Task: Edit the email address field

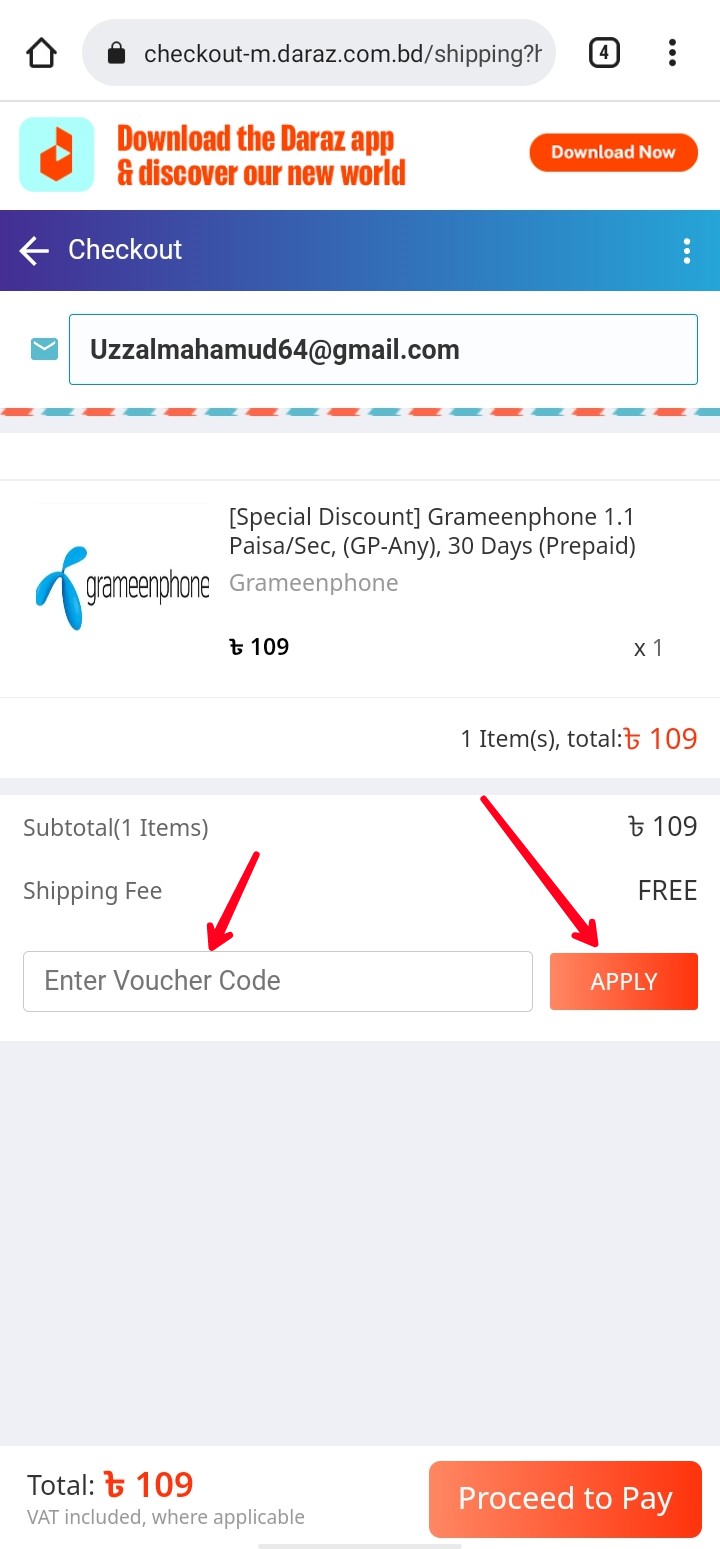Action: pyautogui.click(x=383, y=350)
